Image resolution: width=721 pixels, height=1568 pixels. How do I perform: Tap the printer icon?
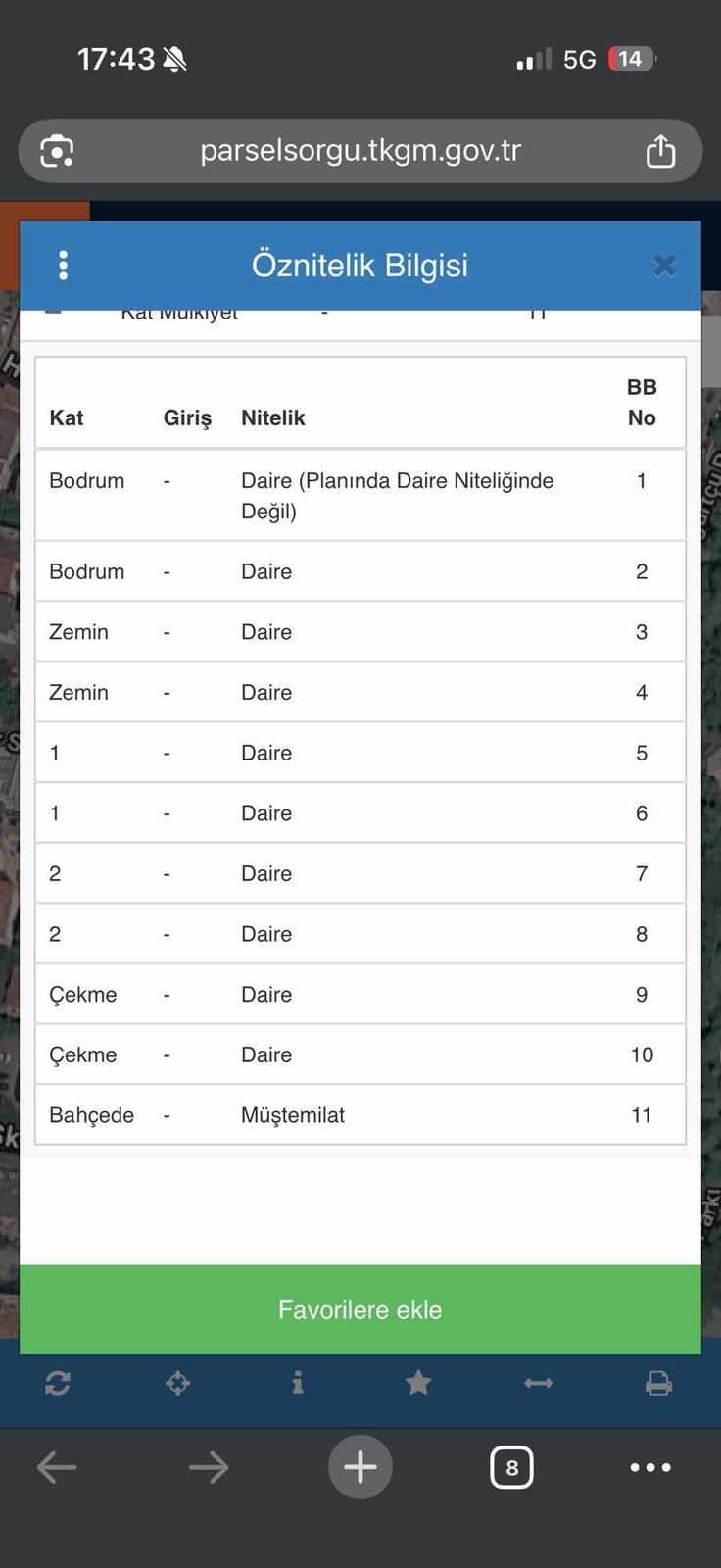pos(659,1383)
